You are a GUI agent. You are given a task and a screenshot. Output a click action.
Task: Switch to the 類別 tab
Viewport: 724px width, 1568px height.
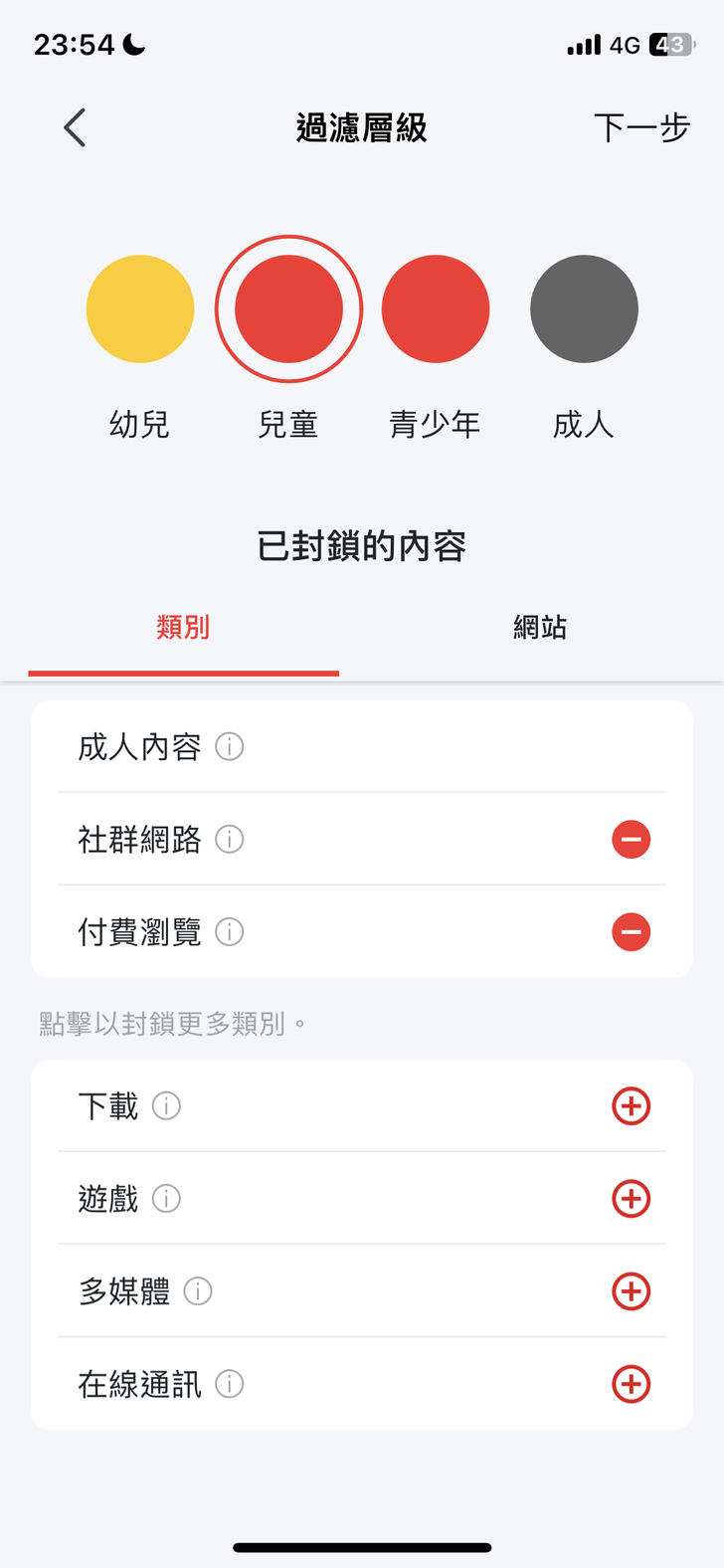tap(183, 628)
